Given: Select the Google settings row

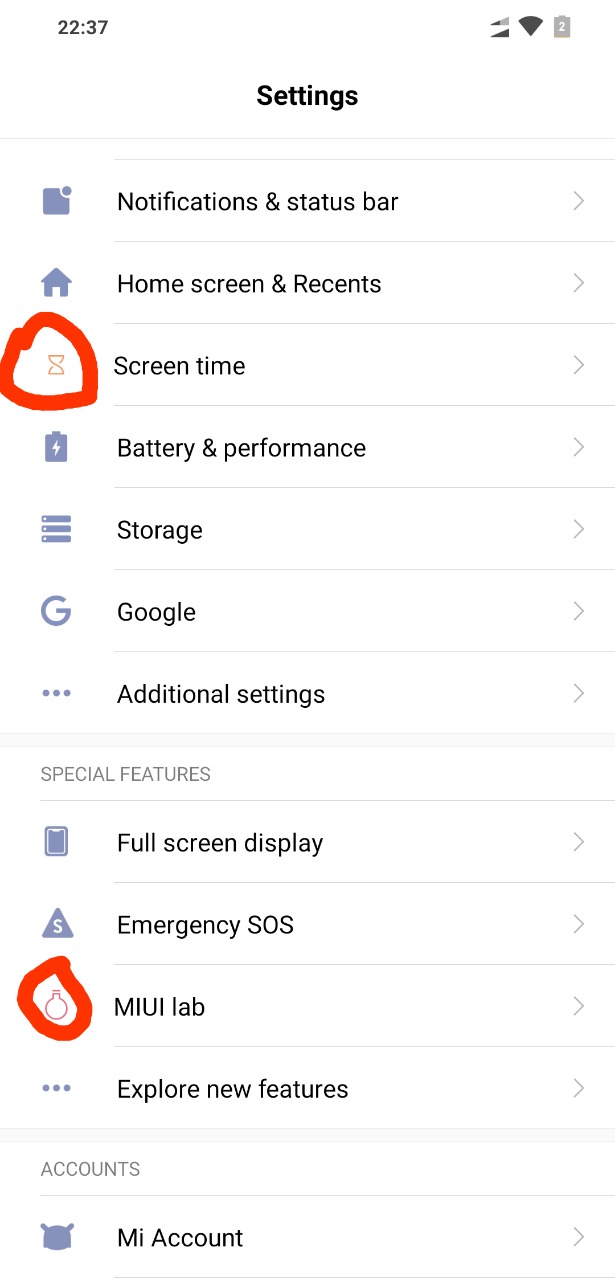Looking at the screenshot, I should point(307,611).
